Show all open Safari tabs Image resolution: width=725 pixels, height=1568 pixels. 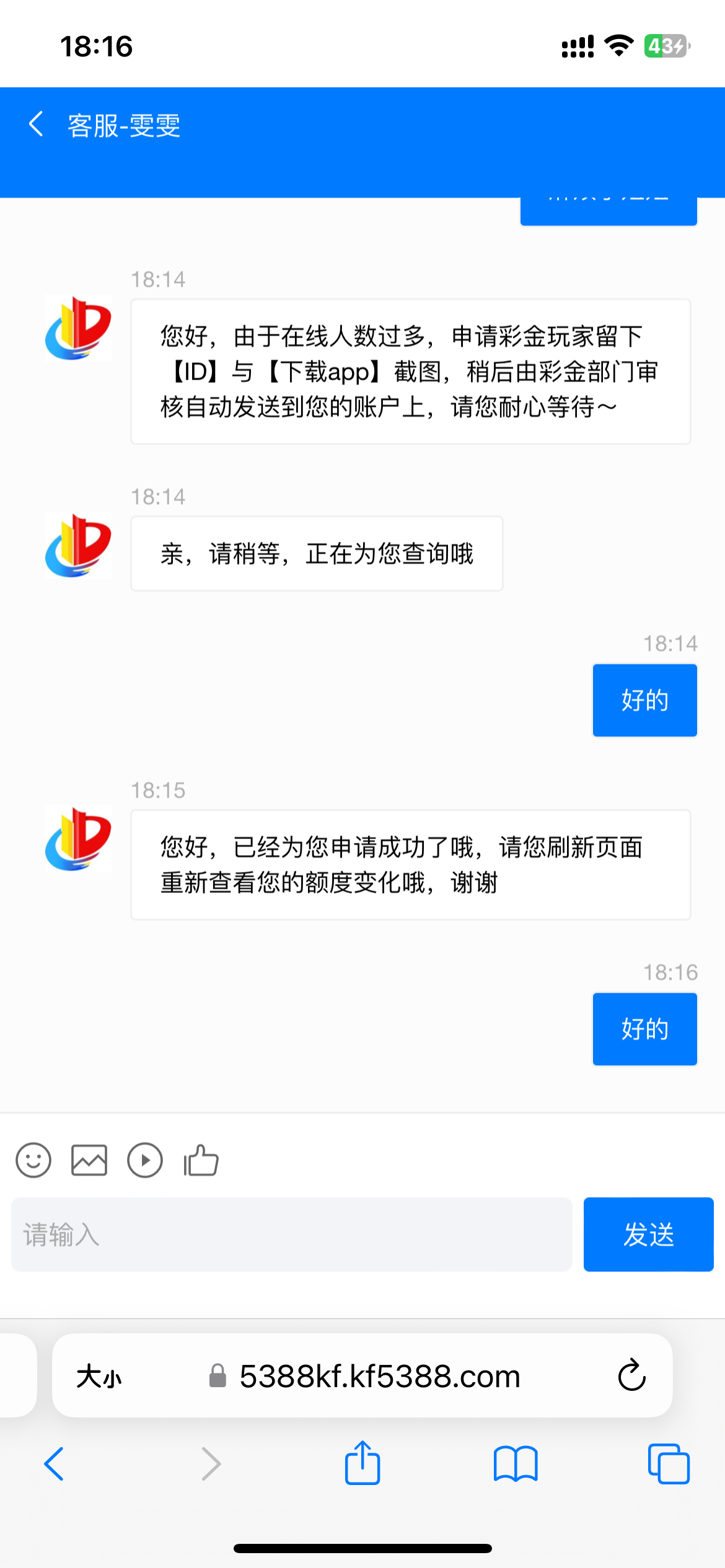tap(669, 1464)
